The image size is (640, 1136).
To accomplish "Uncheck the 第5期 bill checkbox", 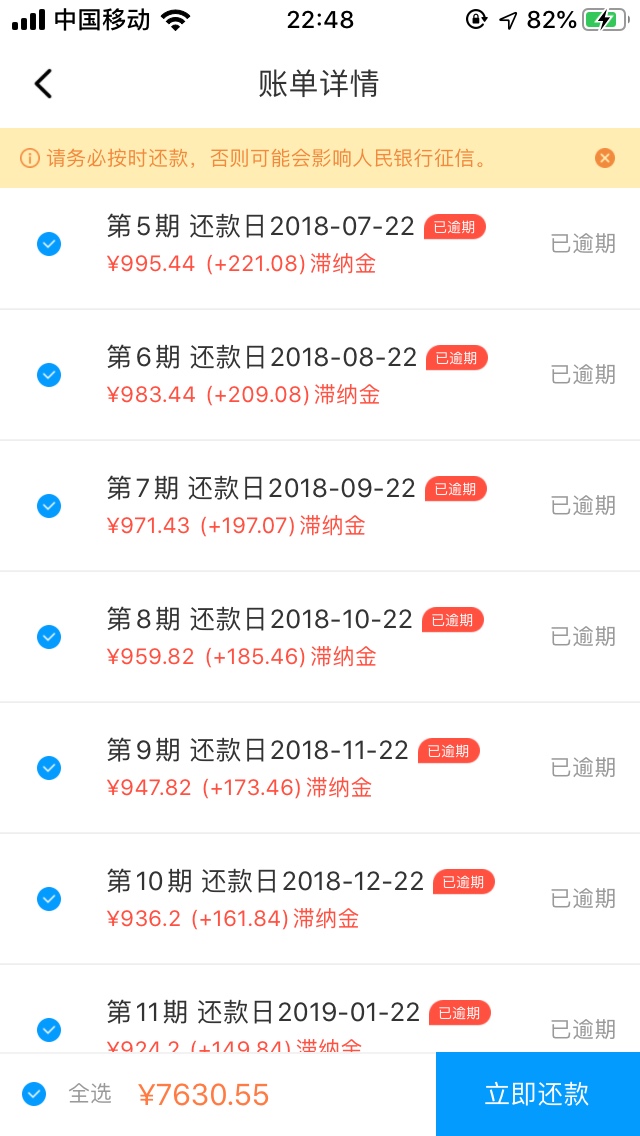I will 49,245.
